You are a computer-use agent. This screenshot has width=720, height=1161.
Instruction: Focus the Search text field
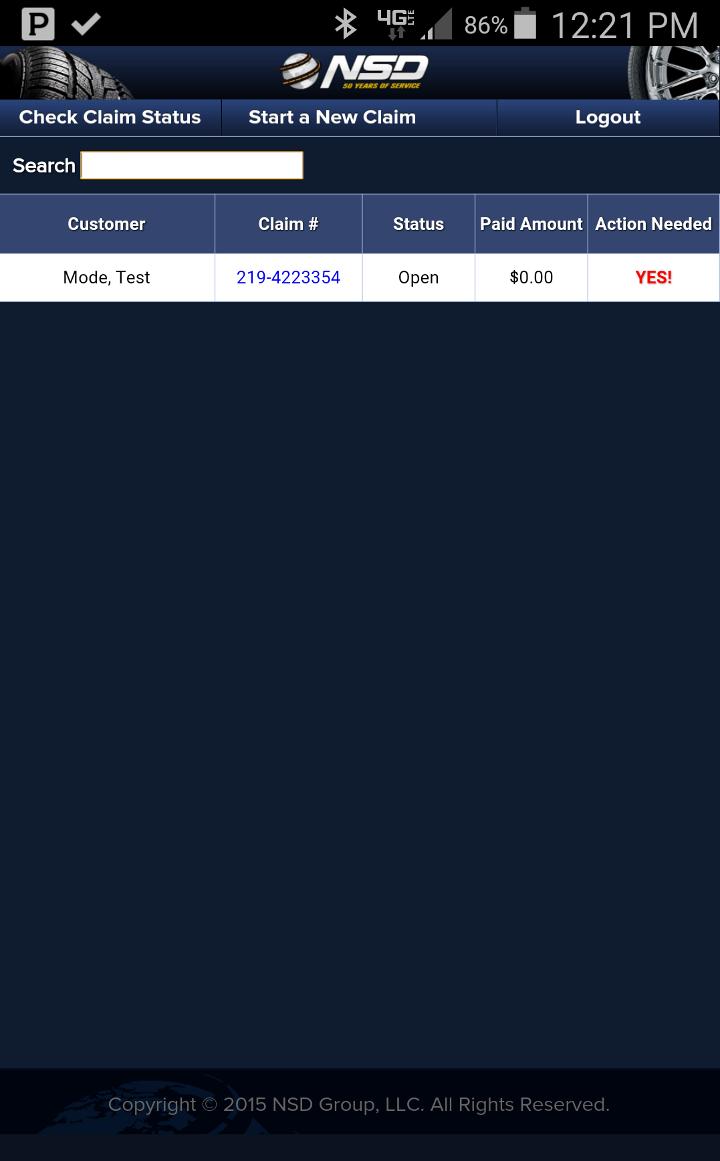(192, 165)
